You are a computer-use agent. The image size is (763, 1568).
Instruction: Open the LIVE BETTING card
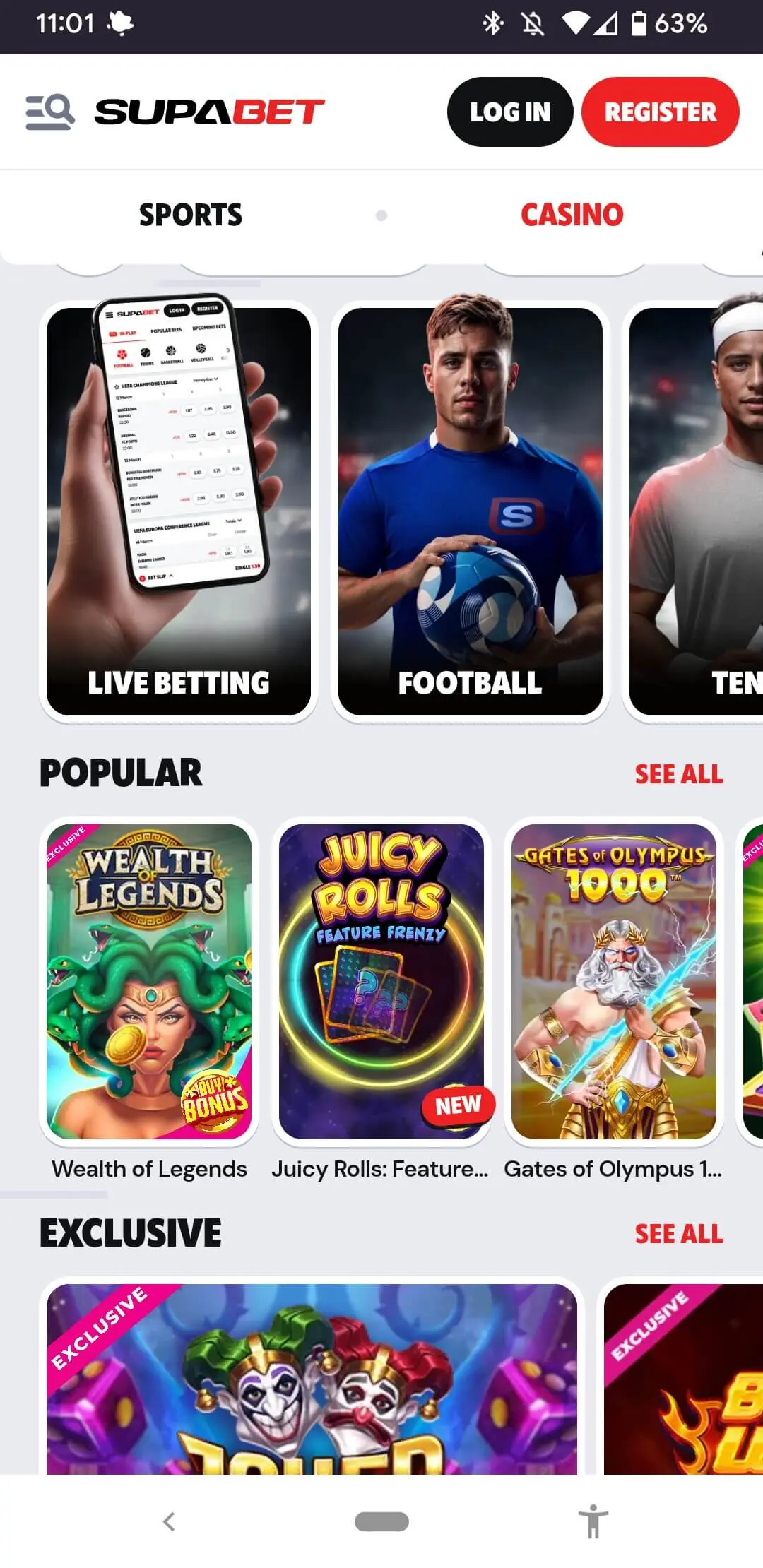pos(178,511)
